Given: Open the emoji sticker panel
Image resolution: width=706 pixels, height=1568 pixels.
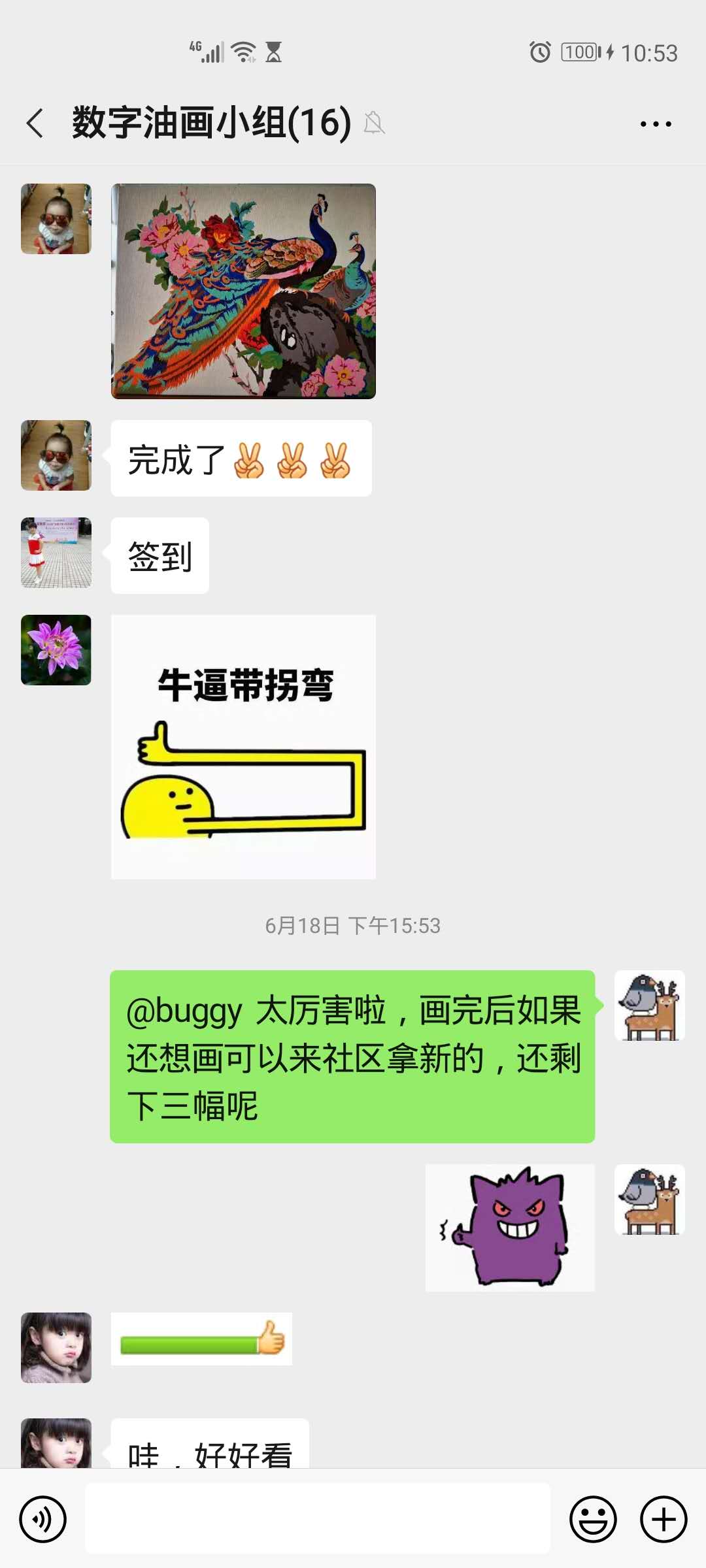Looking at the screenshot, I should tap(593, 1519).
